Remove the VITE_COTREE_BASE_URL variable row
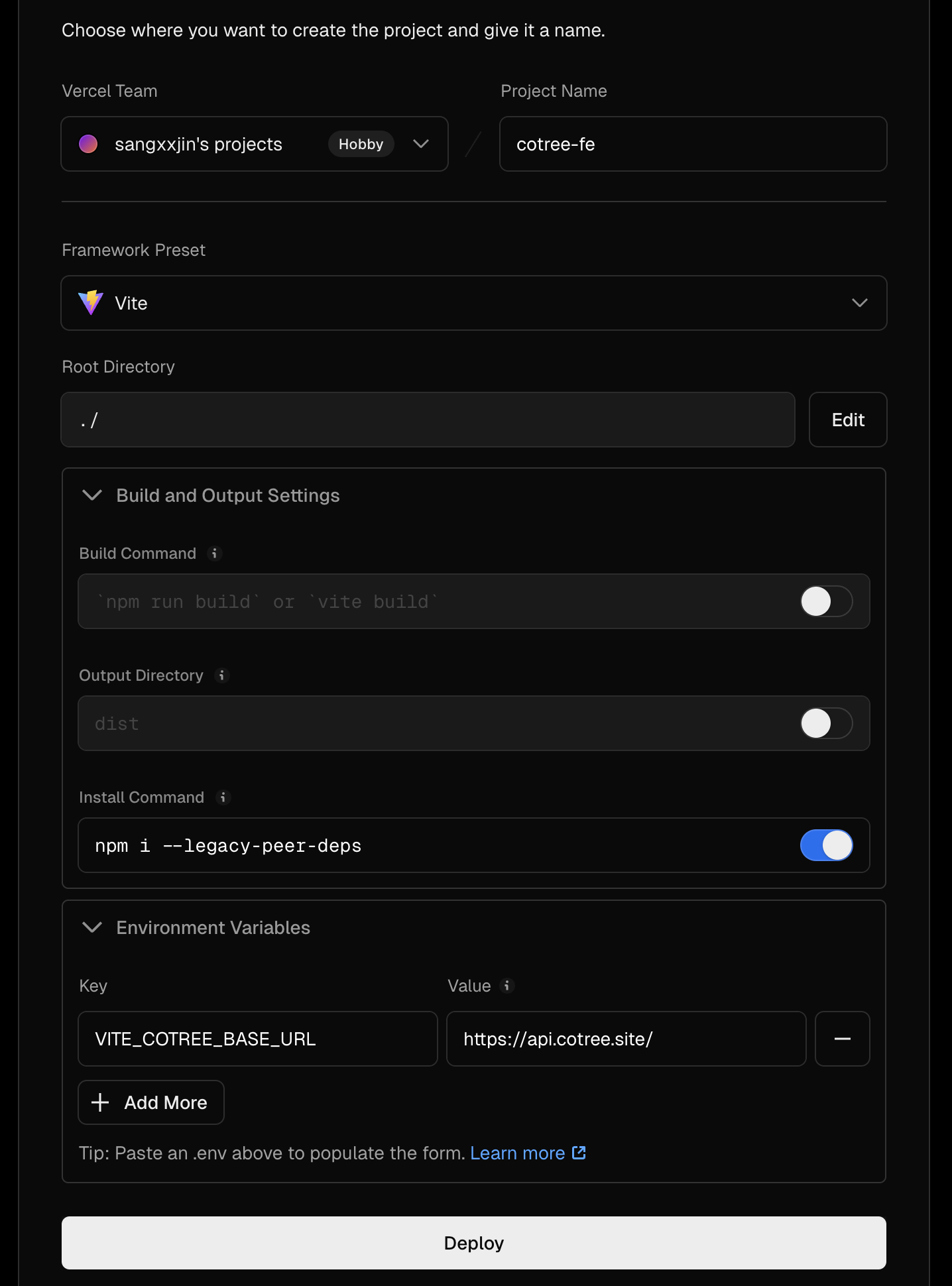The height and width of the screenshot is (1286, 952). 842,1039
